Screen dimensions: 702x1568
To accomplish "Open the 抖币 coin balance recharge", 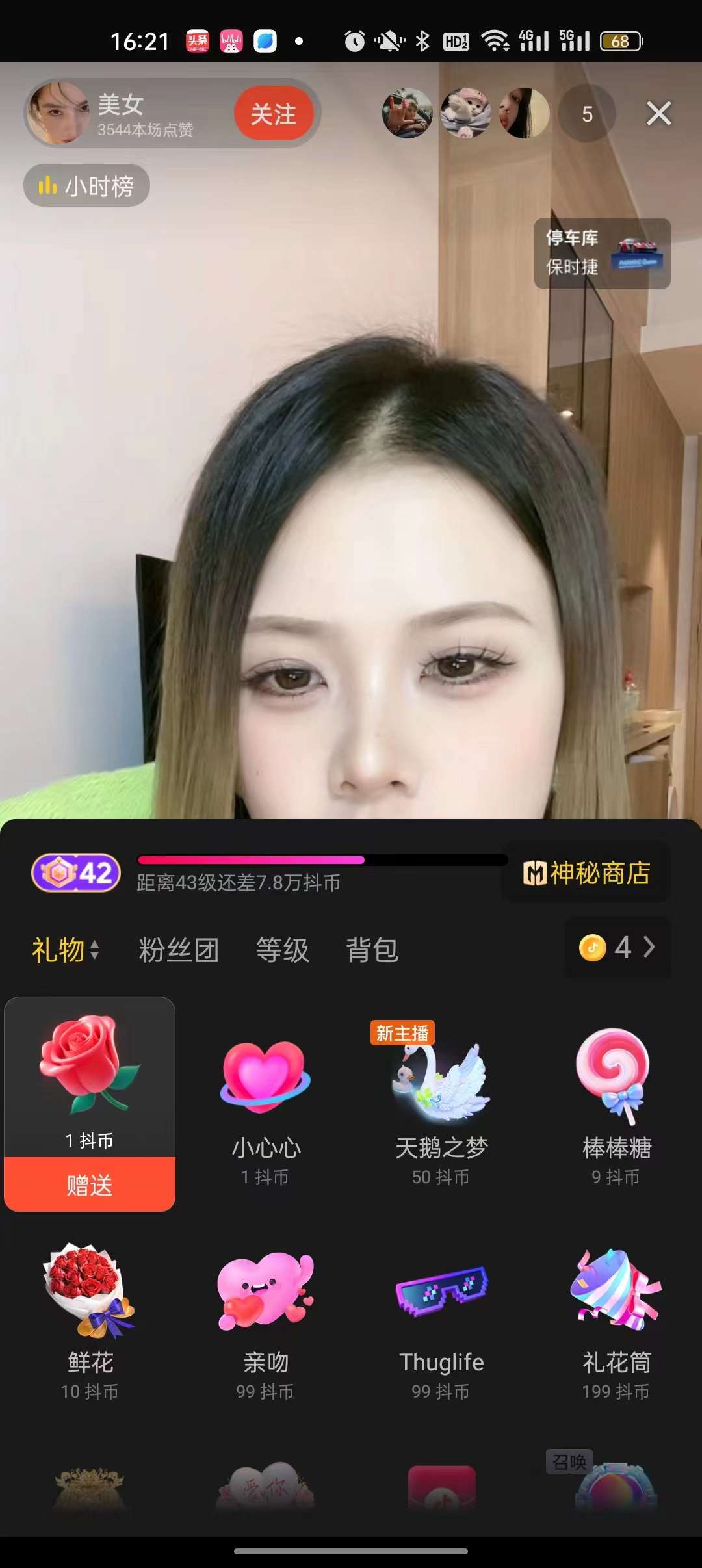I will 617,947.
